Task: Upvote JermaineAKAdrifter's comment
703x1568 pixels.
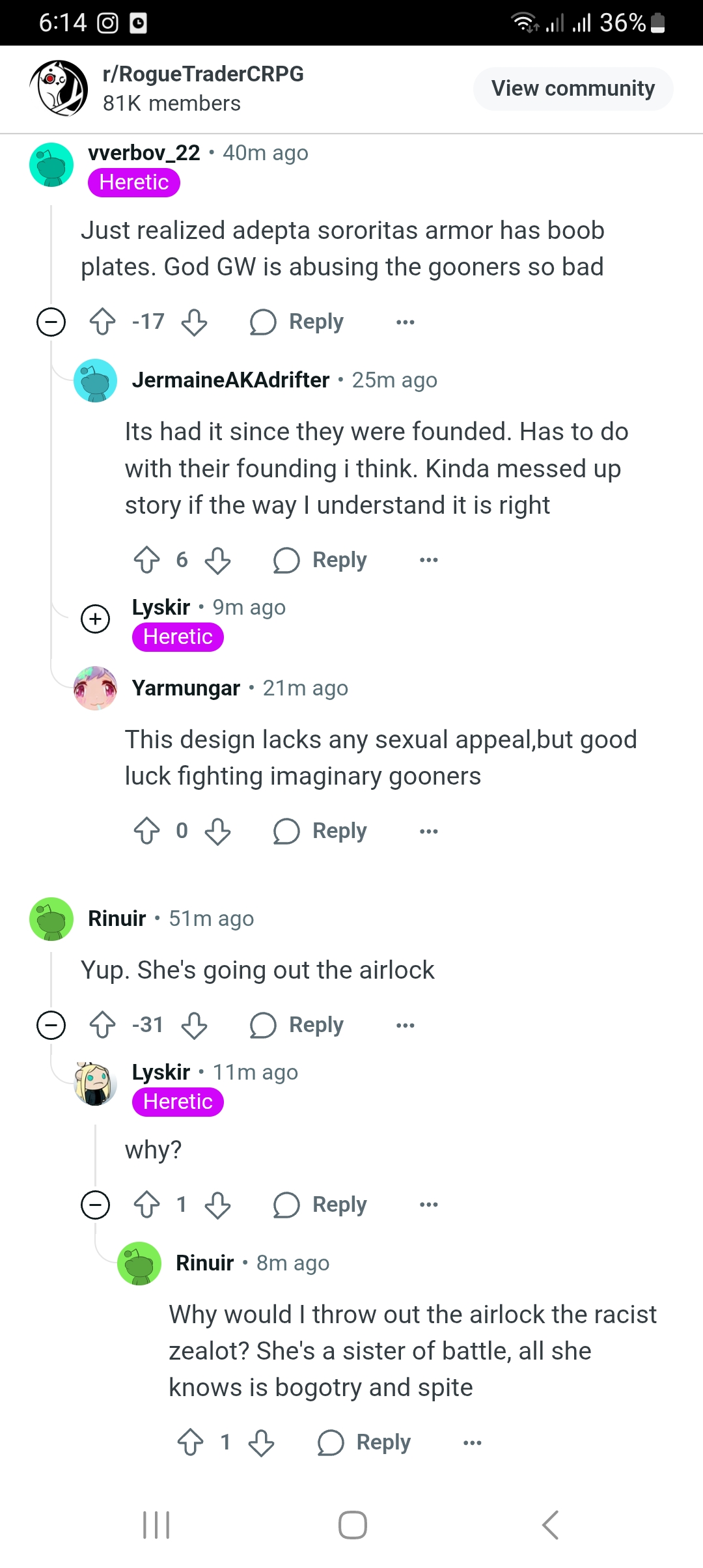Action: [146, 560]
